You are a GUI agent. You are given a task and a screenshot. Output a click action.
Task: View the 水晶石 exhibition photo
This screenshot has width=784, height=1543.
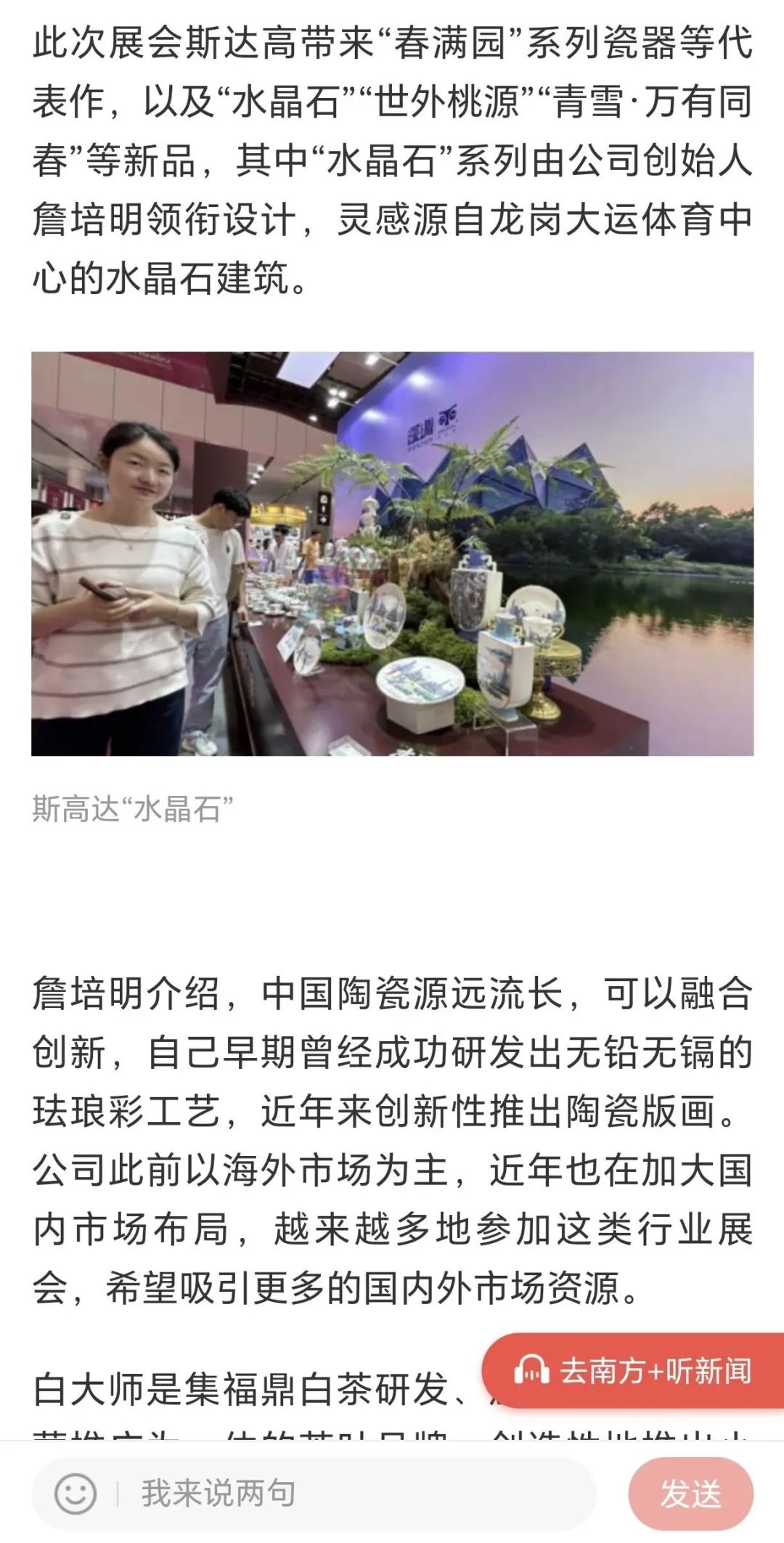[x=392, y=554]
